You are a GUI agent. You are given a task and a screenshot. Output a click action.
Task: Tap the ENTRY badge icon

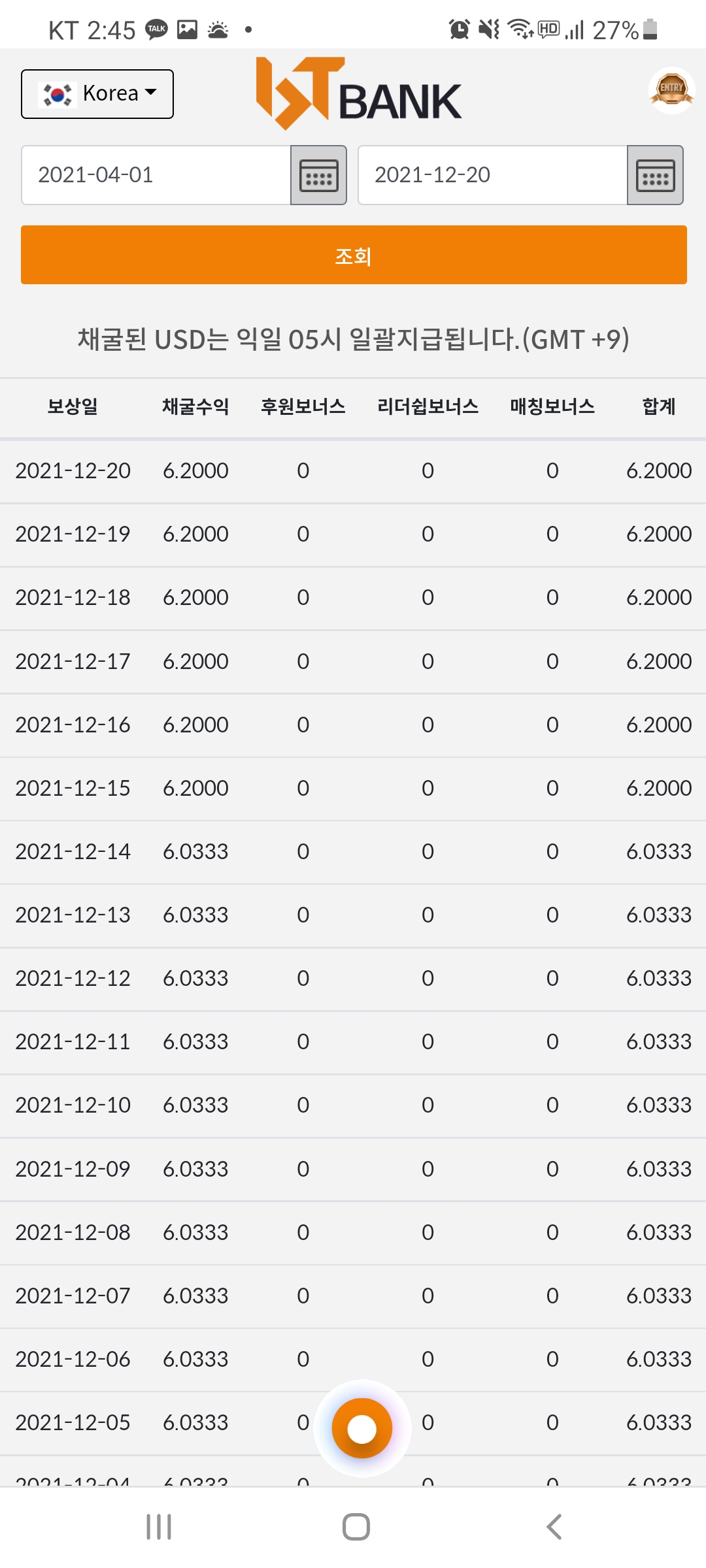(671, 91)
